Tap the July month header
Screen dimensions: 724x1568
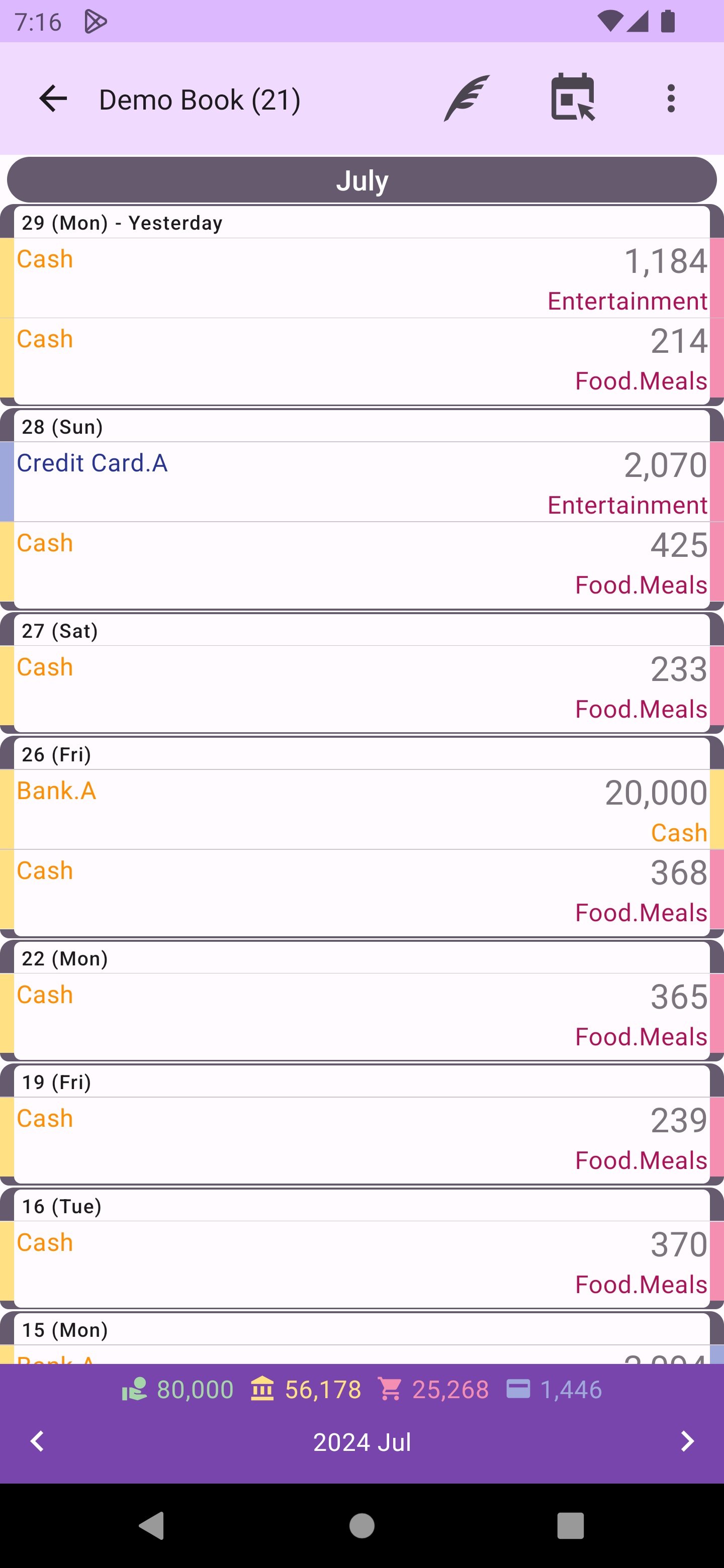tap(361, 180)
